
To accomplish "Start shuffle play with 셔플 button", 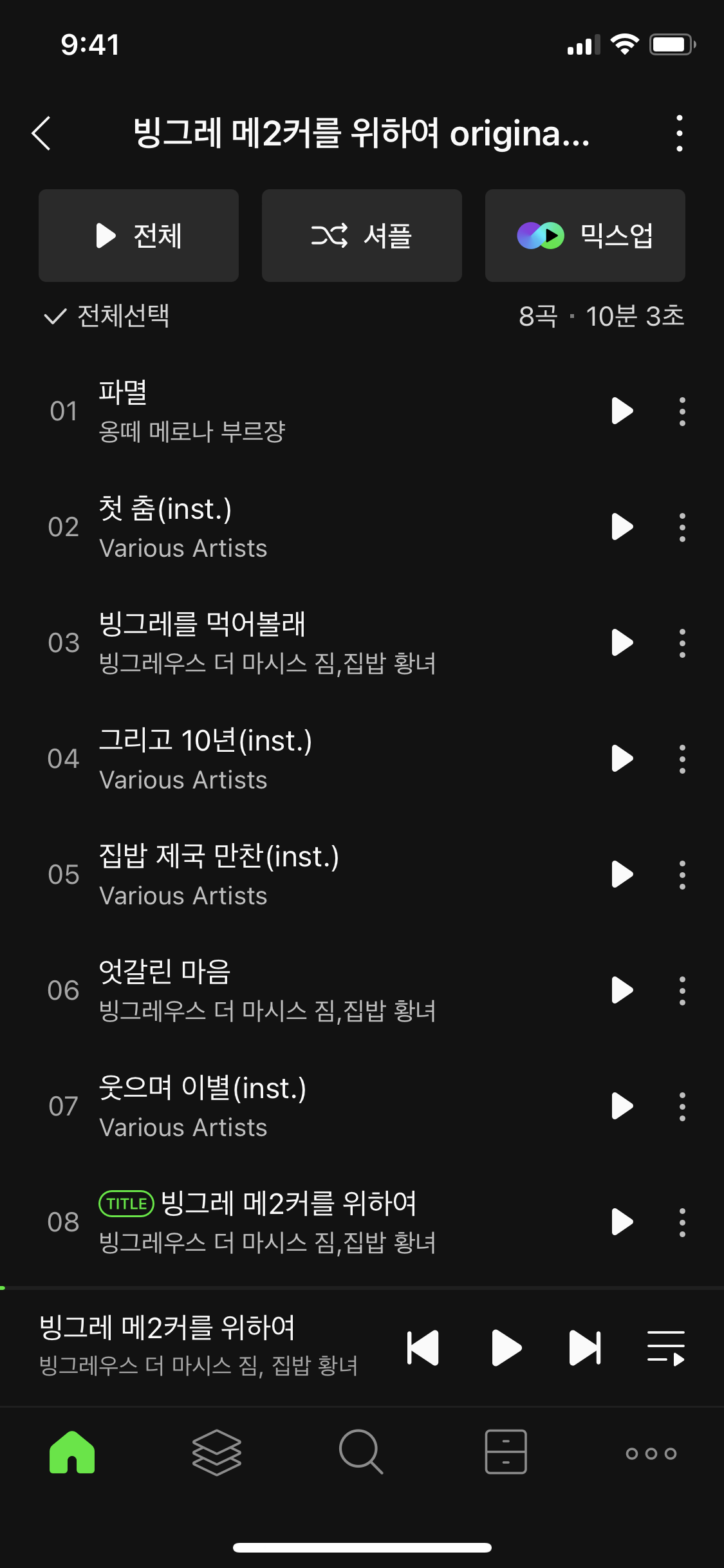I will tap(362, 236).
